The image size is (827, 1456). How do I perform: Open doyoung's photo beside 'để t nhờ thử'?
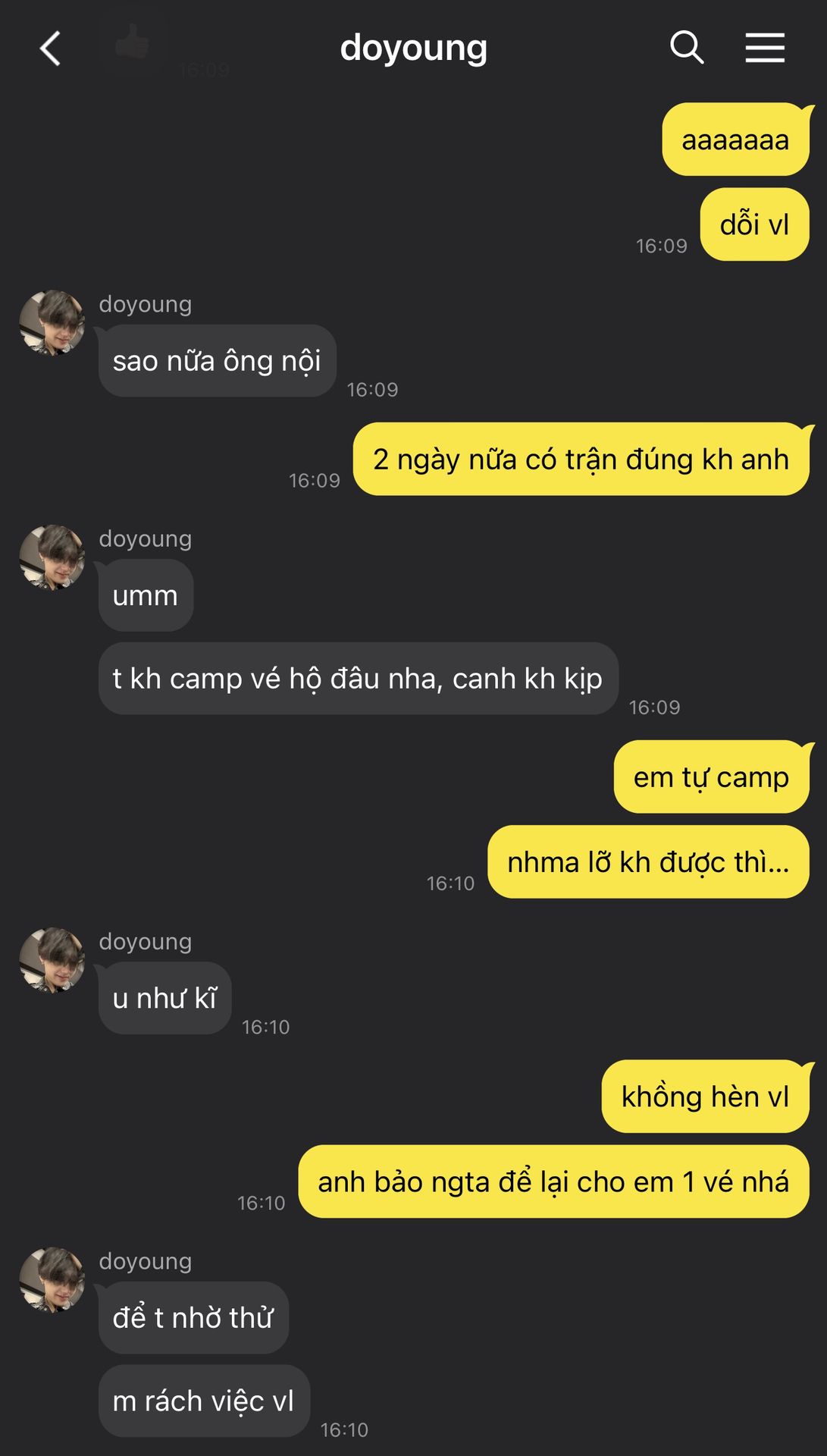pos(52,1280)
